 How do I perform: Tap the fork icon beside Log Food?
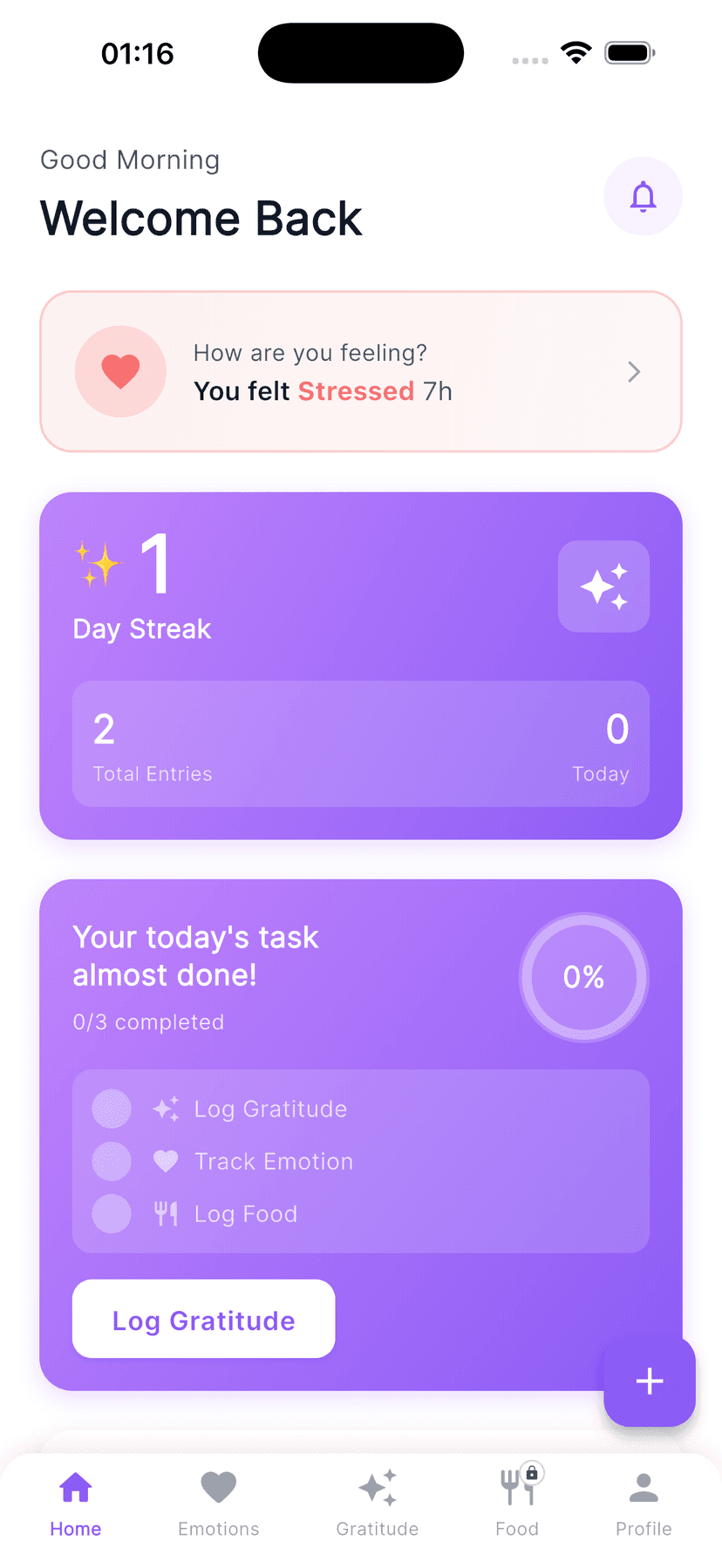[167, 1213]
